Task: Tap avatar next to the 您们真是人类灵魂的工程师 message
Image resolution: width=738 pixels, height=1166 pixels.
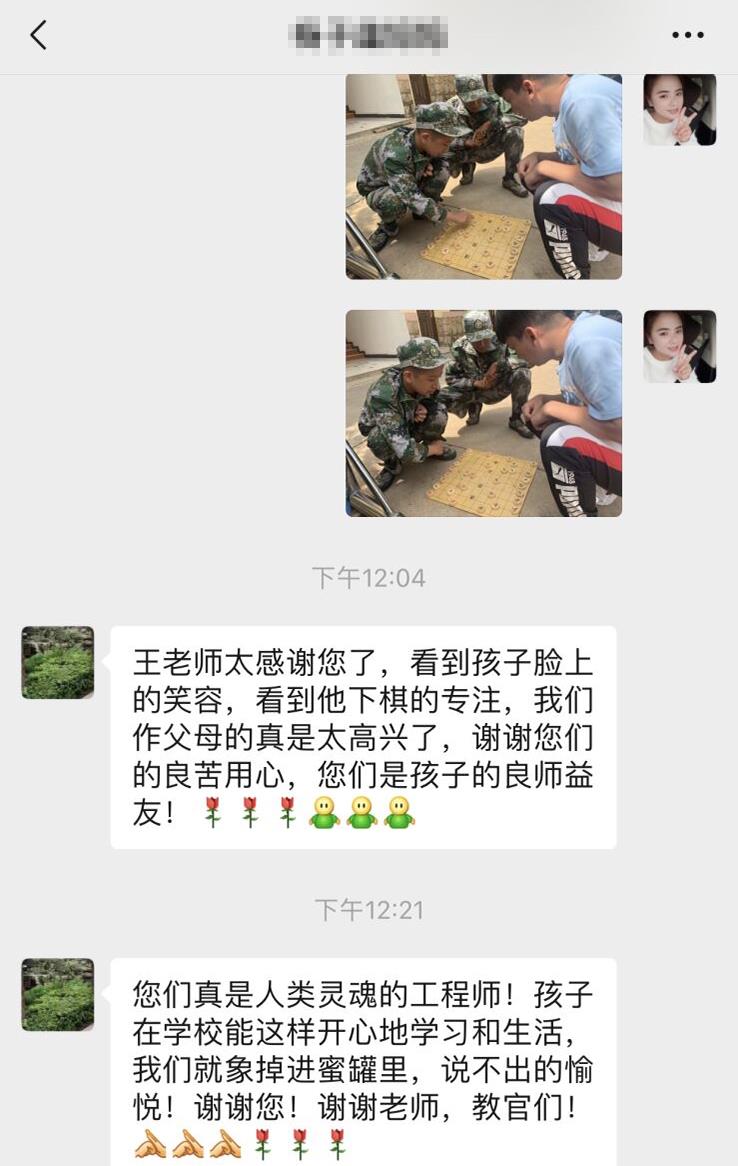Action: tap(58, 994)
